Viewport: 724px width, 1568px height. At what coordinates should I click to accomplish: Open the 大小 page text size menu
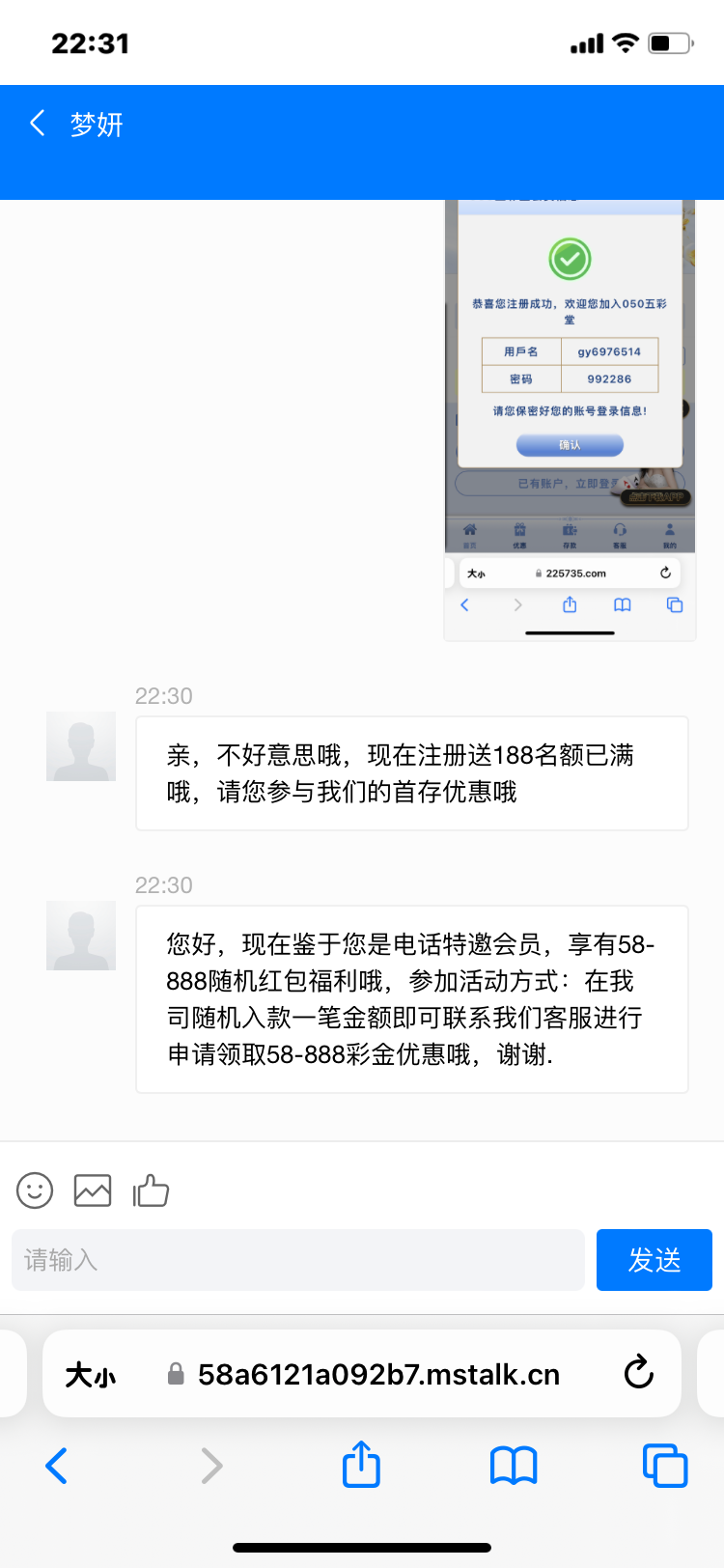click(91, 1375)
